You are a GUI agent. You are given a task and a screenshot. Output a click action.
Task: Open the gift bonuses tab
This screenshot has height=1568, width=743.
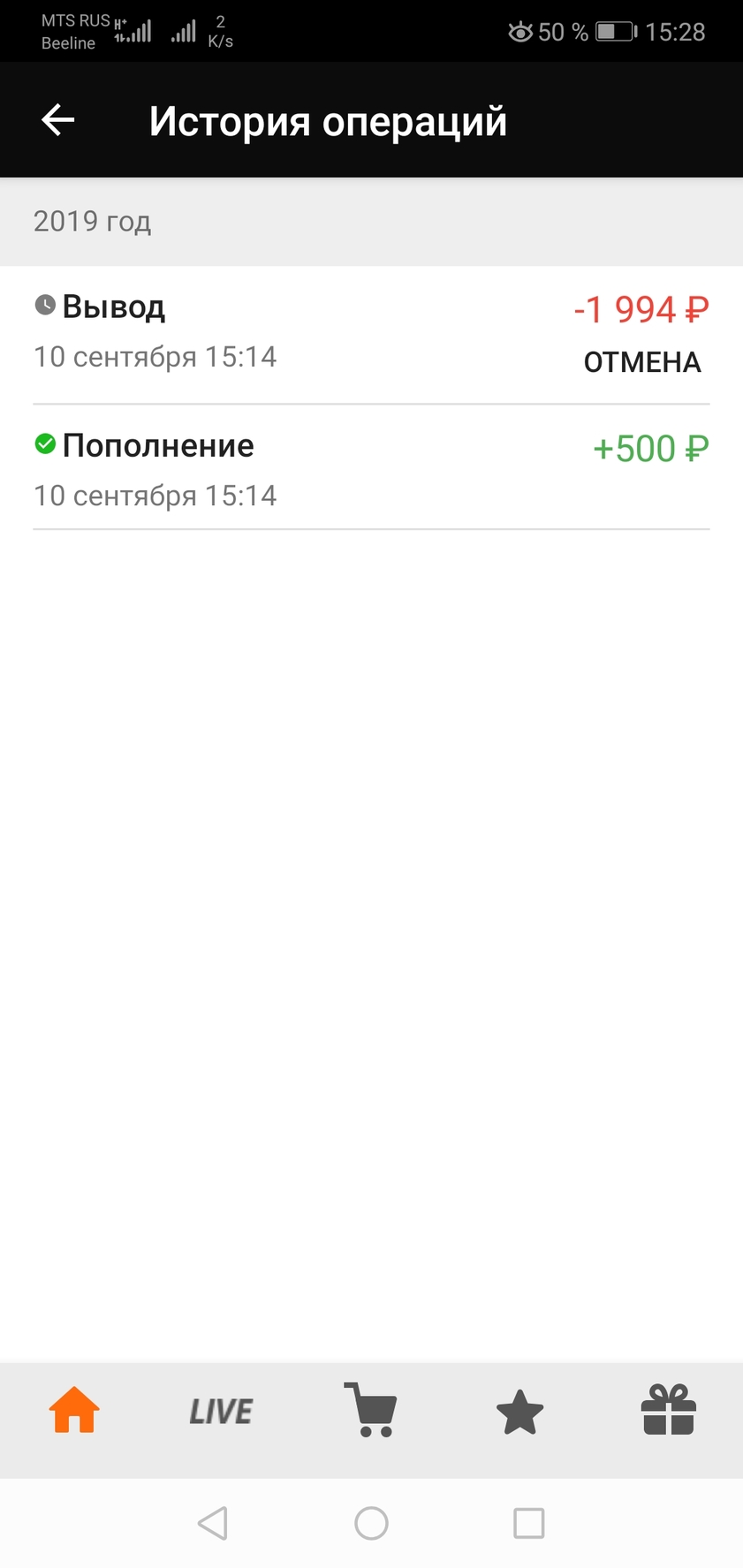click(x=669, y=1410)
